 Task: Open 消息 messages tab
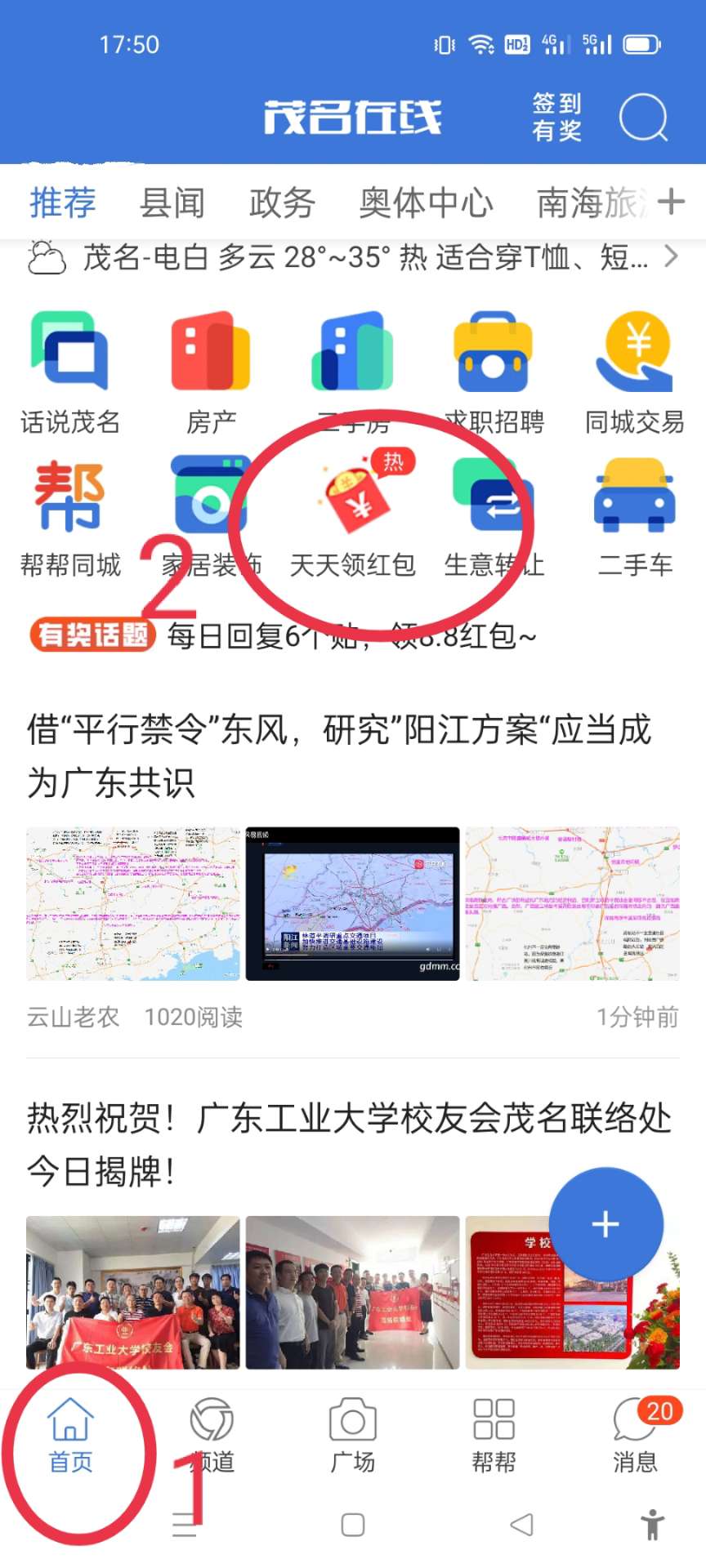tap(635, 1436)
